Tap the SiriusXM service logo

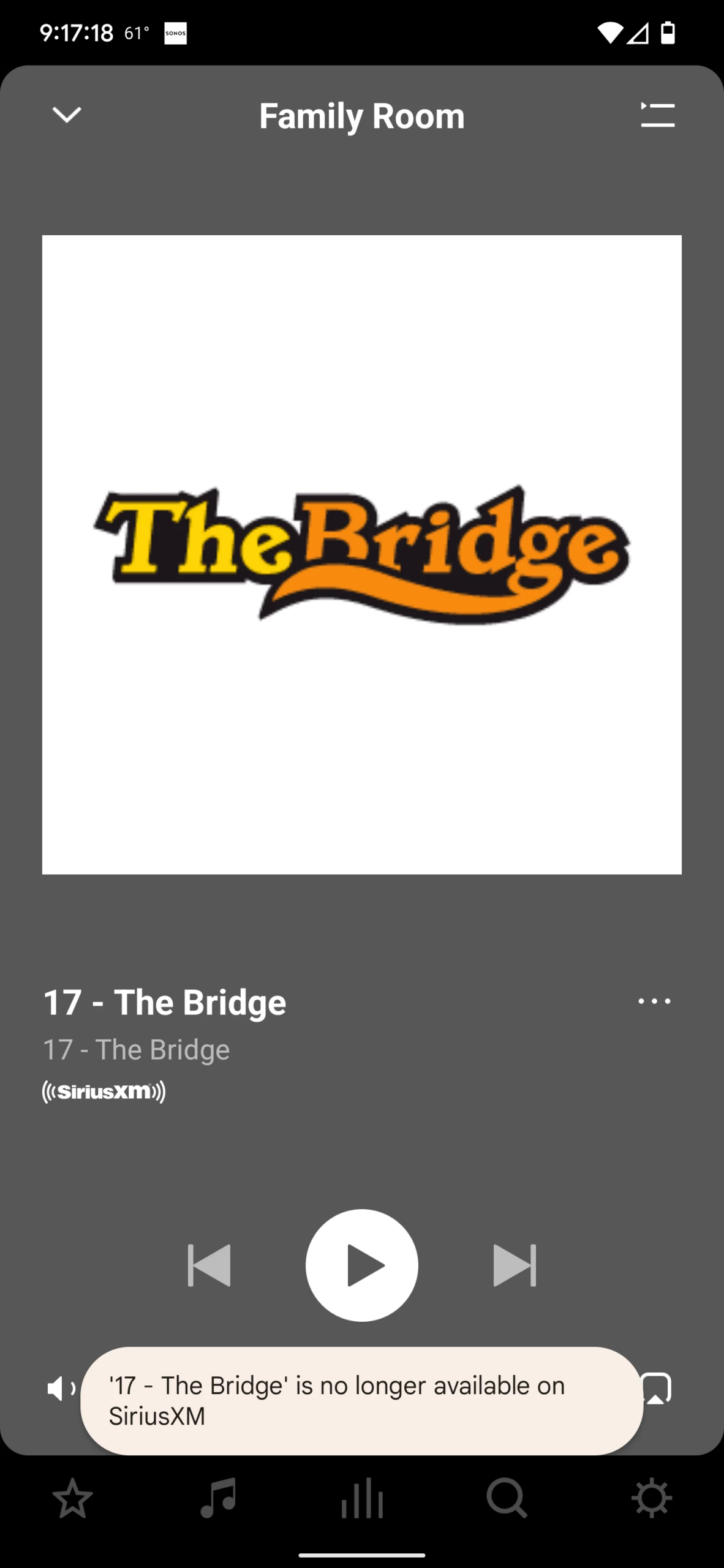click(102, 1090)
